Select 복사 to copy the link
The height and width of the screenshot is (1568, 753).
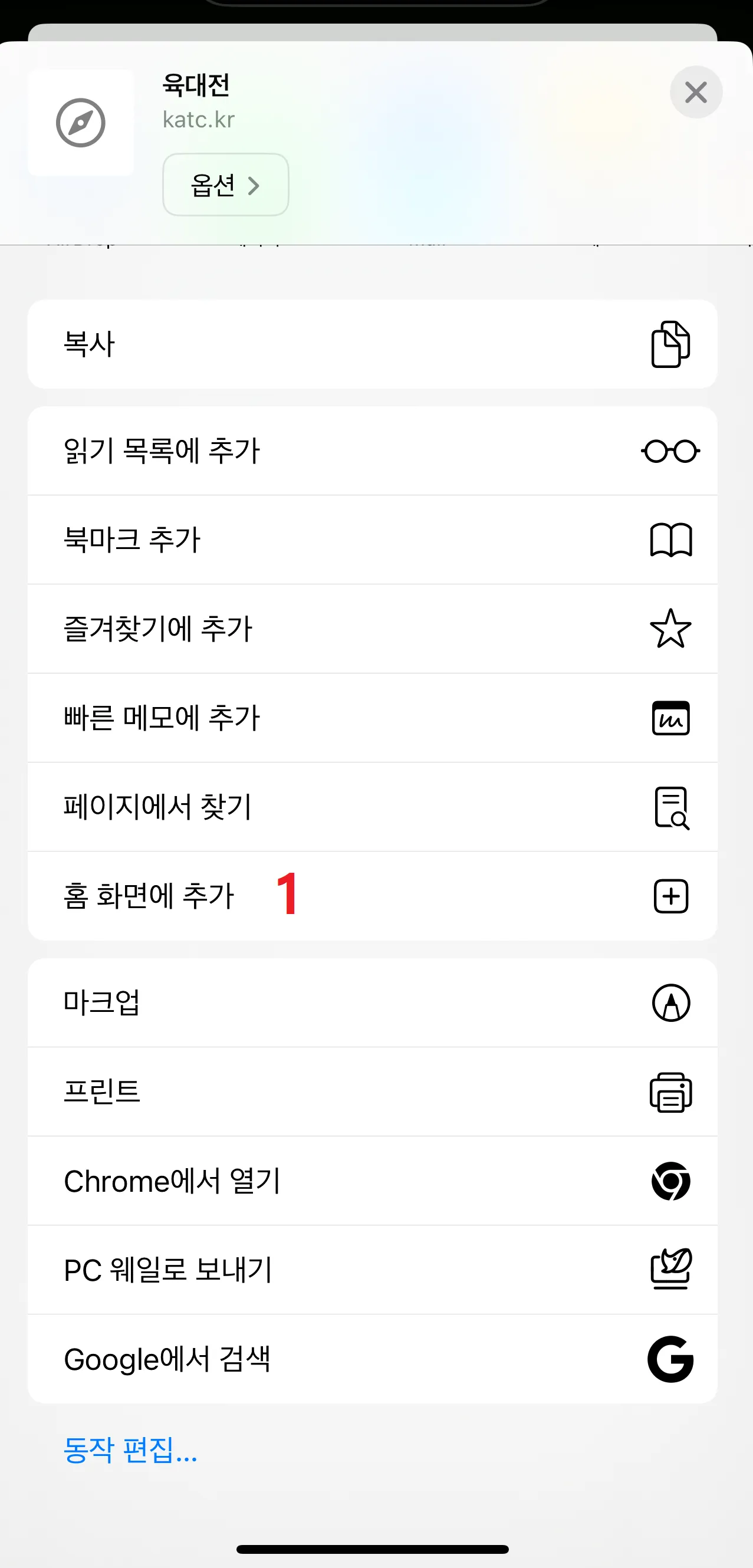[373, 344]
